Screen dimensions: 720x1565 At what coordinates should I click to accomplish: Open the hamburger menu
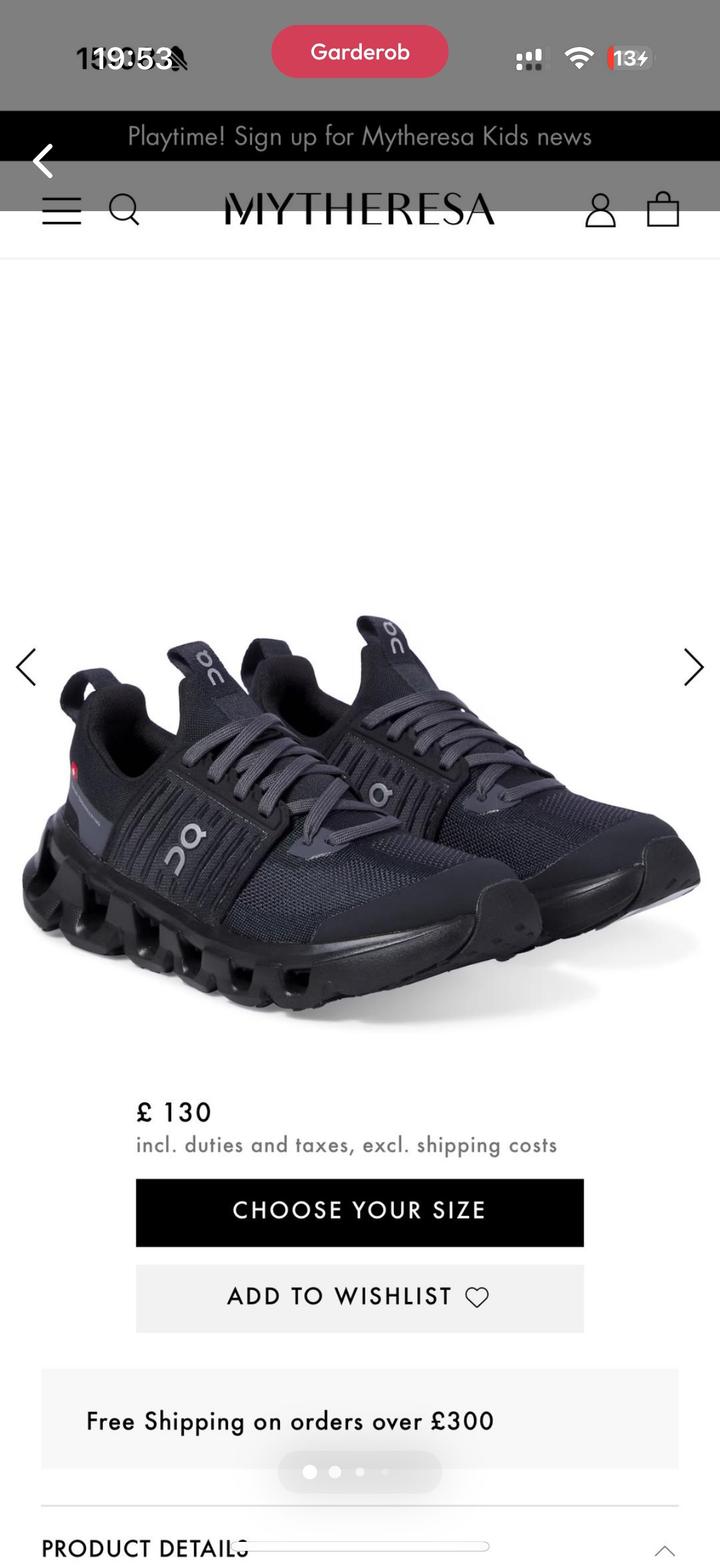(61, 210)
